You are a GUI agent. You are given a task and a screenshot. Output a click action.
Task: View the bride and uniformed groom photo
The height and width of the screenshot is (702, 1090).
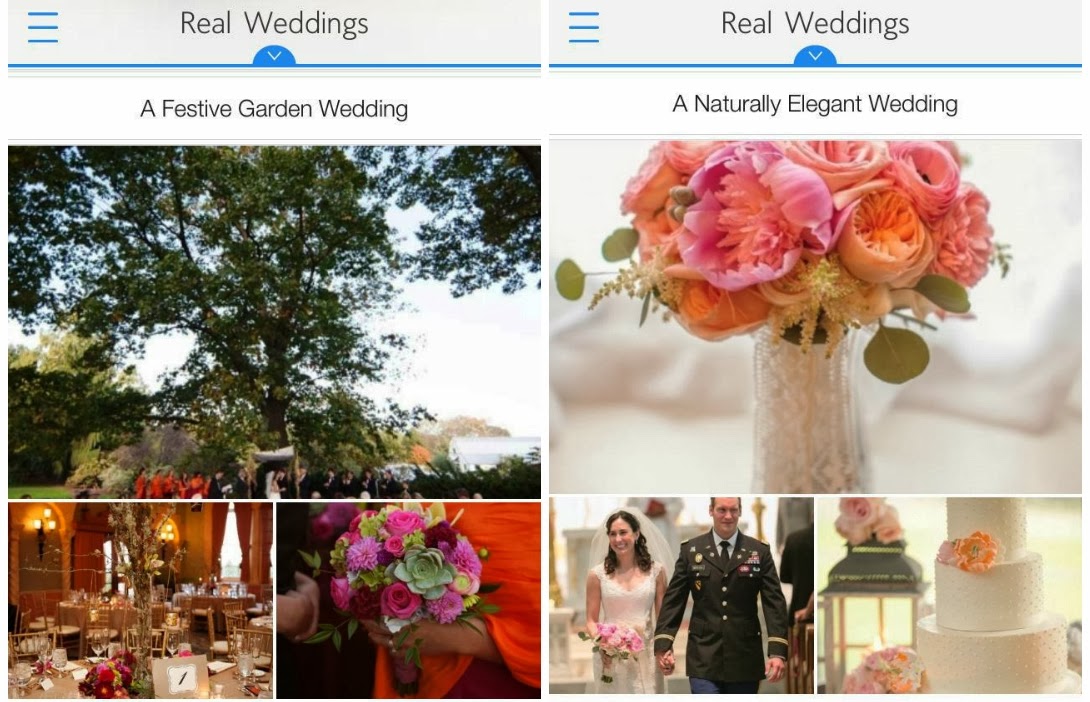681,596
